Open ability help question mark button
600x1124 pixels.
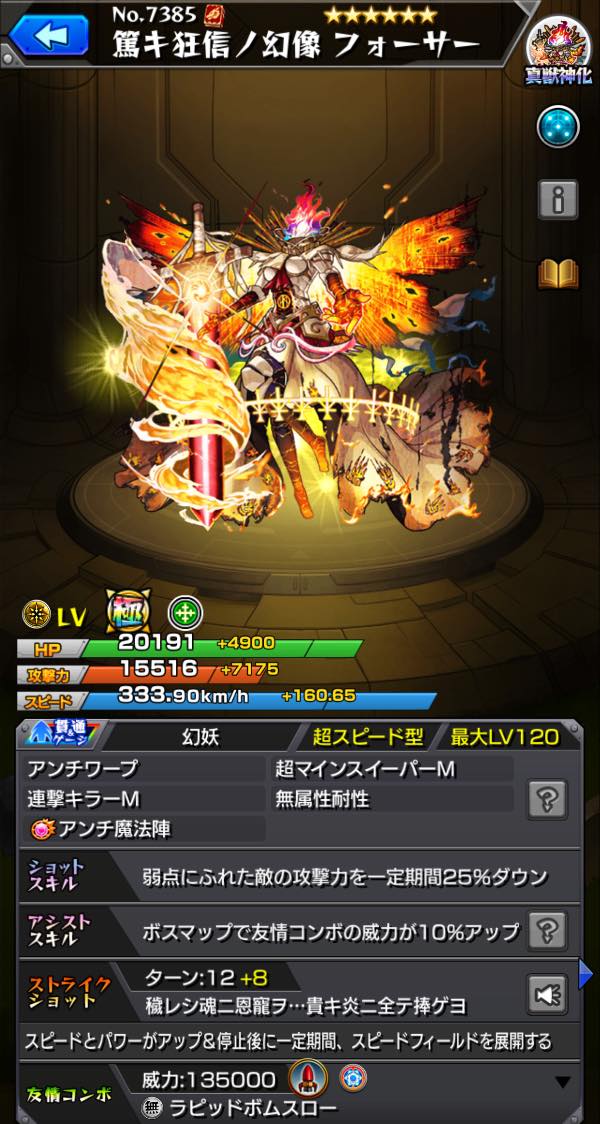pos(548,798)
